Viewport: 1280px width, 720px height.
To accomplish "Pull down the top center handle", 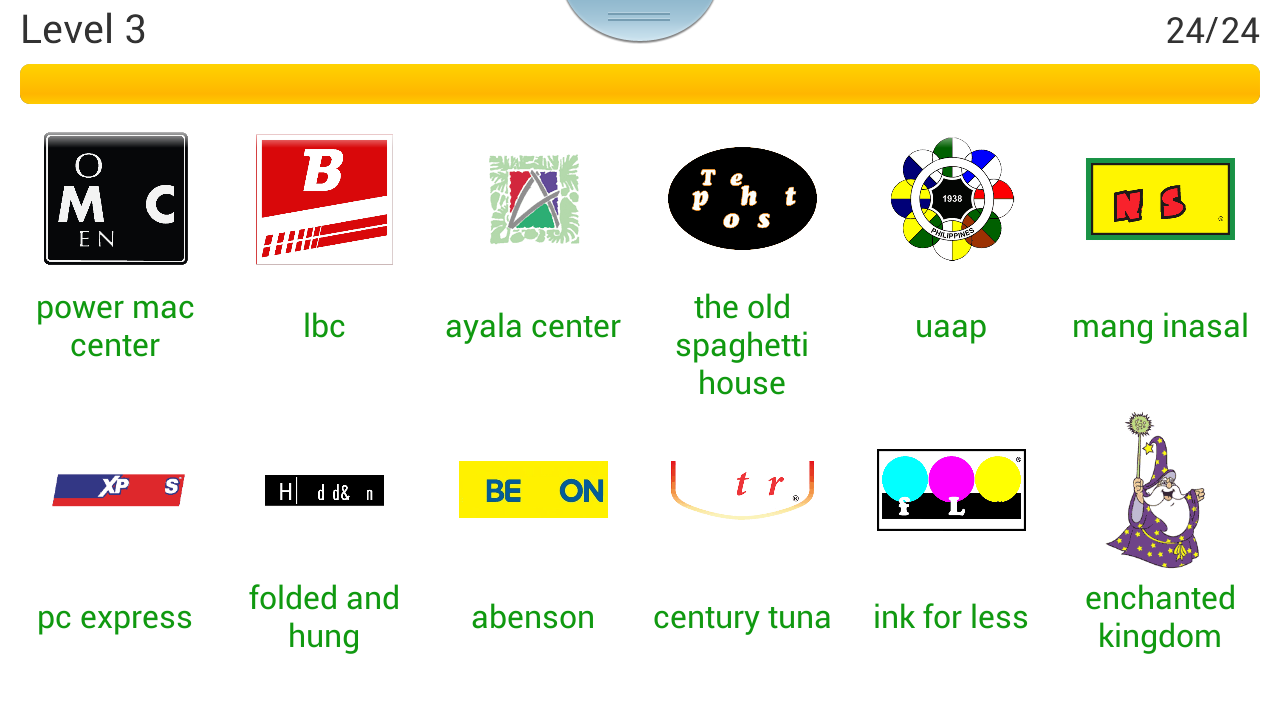I will tap(639, 17).
